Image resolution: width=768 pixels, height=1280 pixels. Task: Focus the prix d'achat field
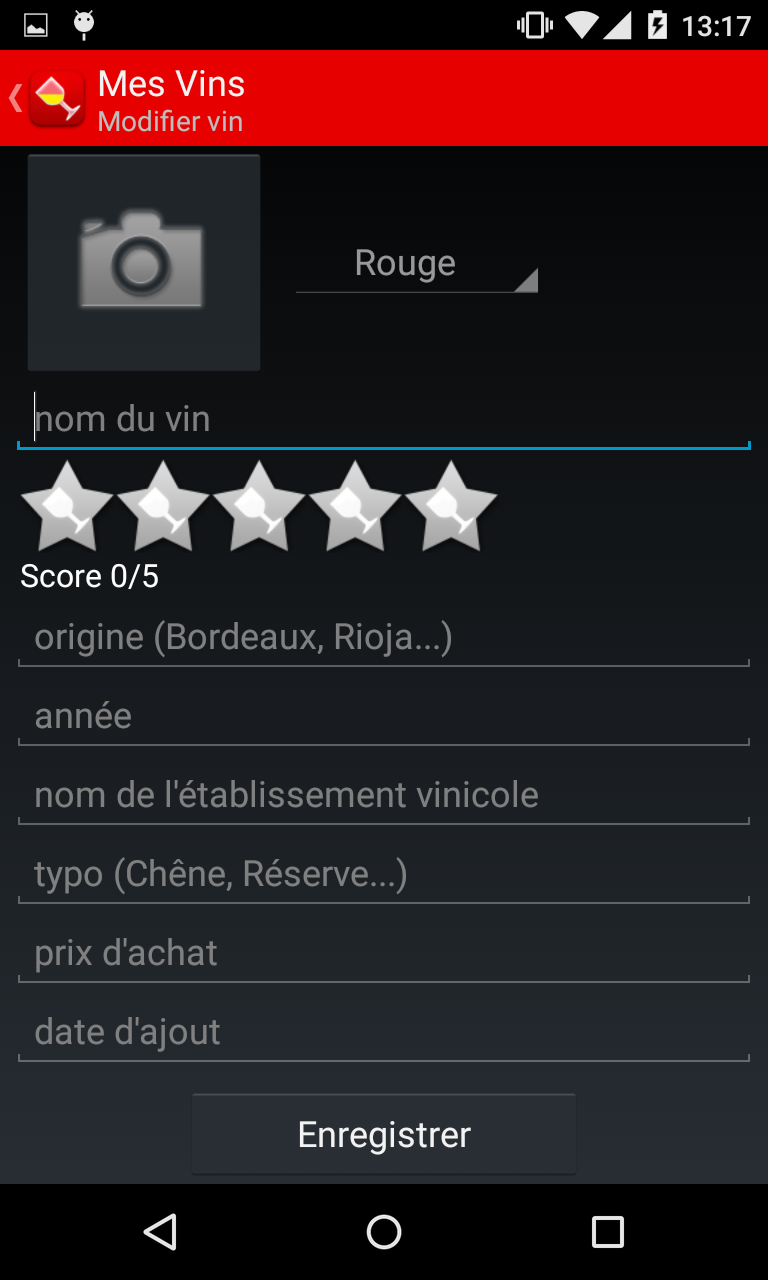pyautogui.click(x=384, y=954)
